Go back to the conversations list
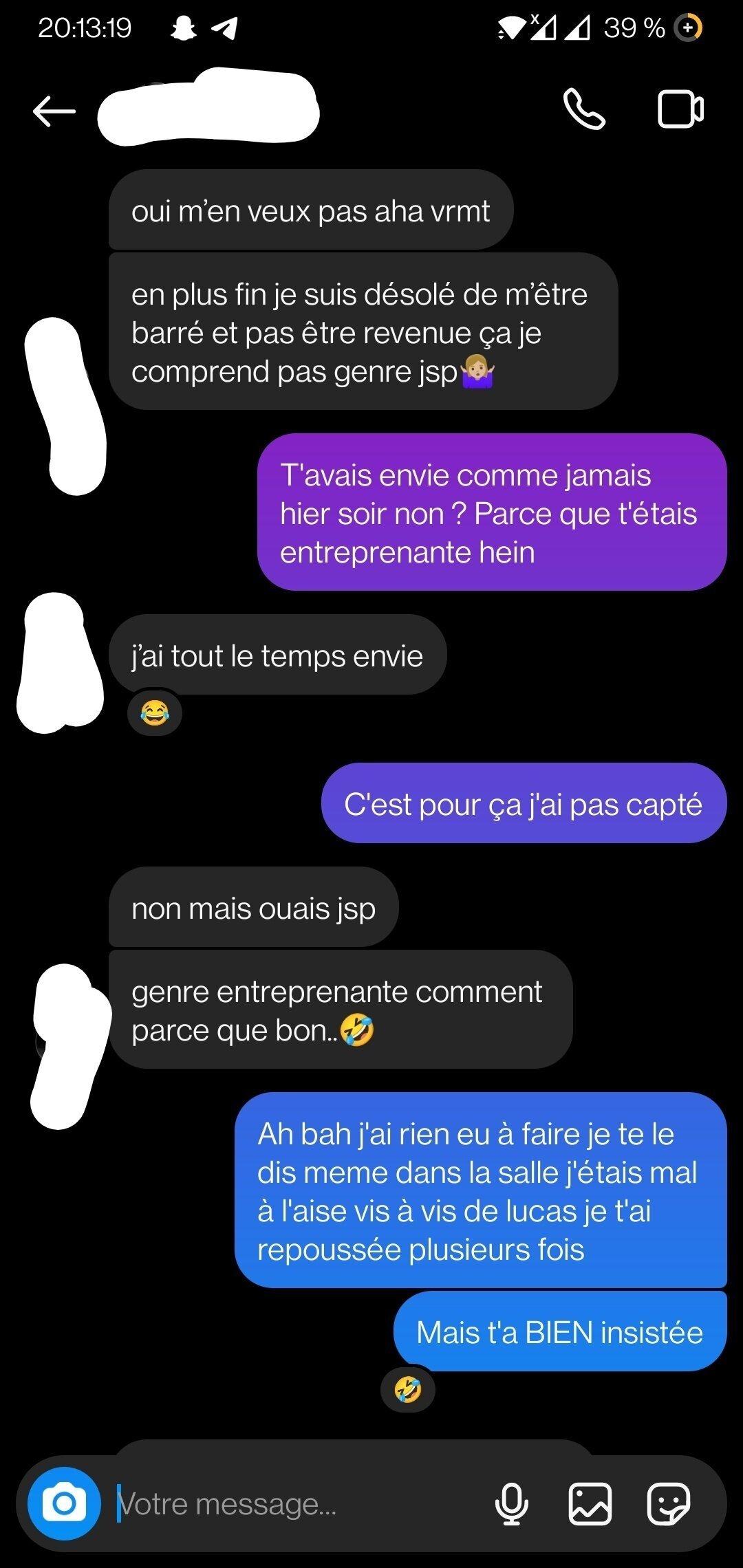 [54, 111]
